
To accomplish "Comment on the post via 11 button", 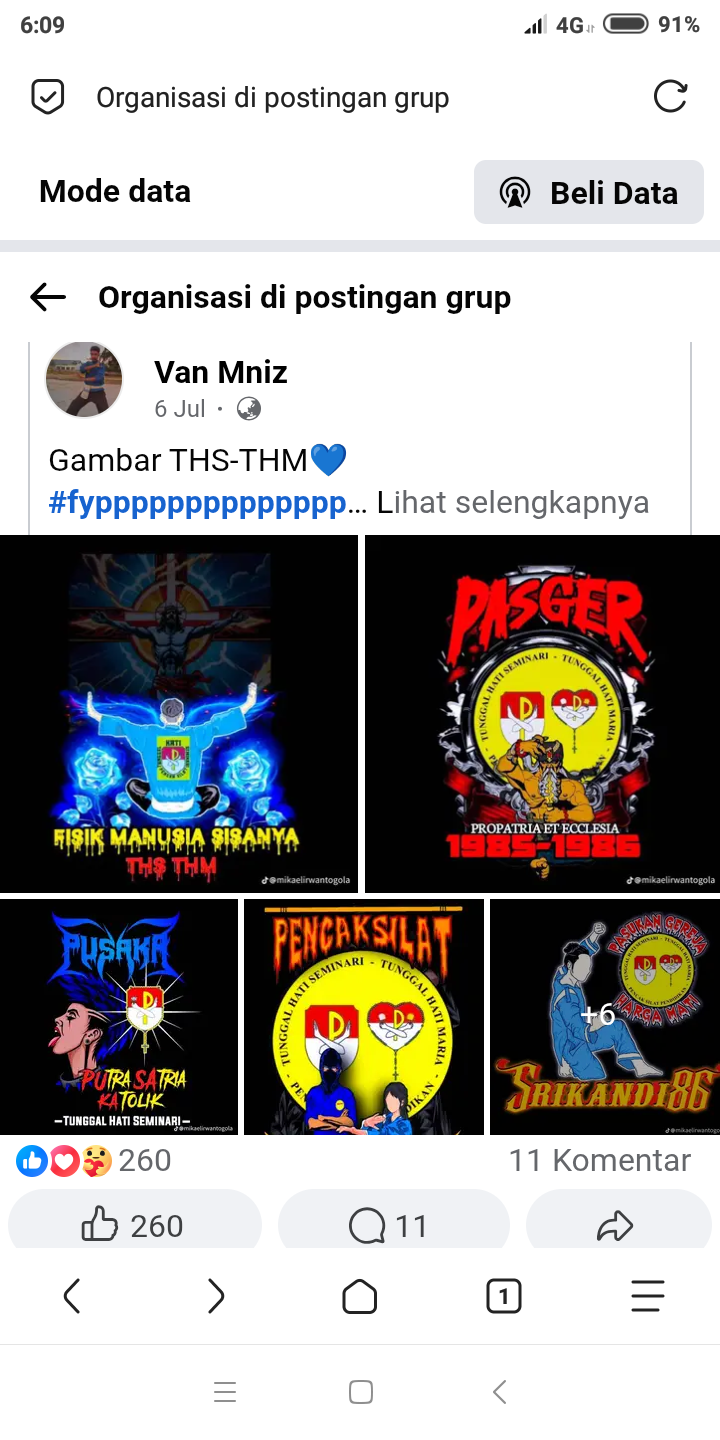I will (x=393, y=1225).
